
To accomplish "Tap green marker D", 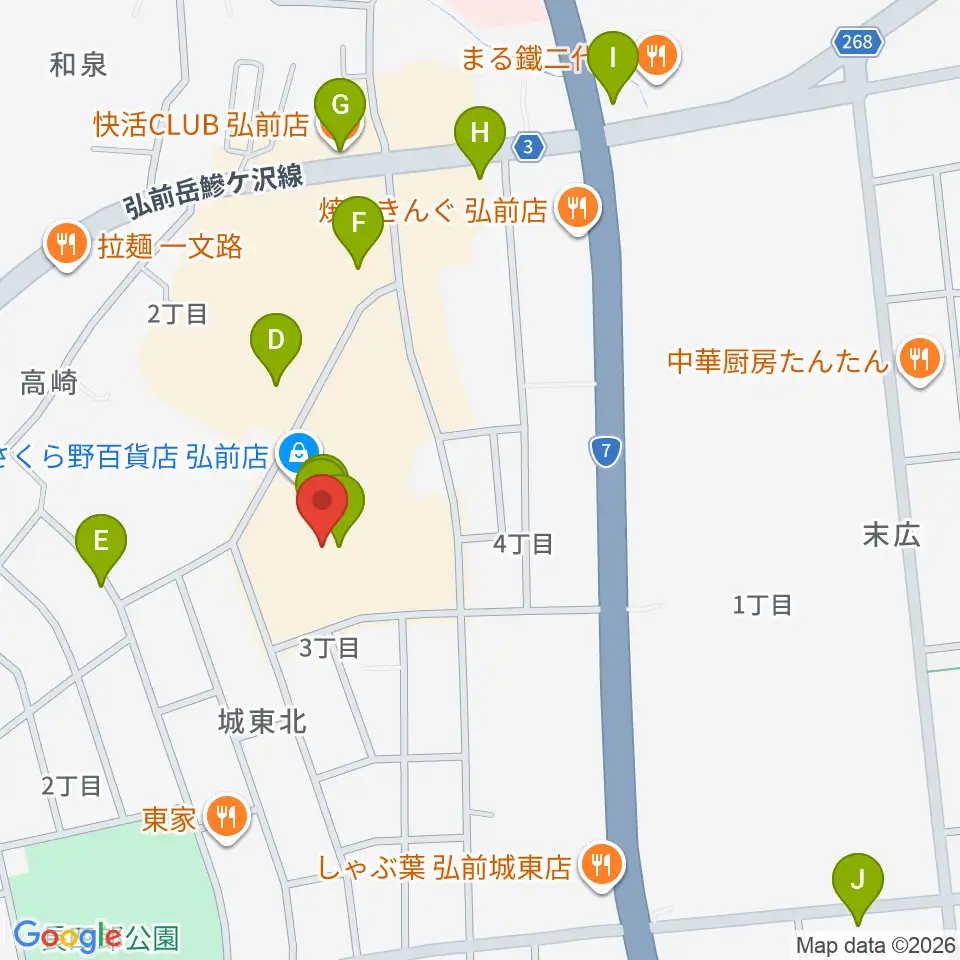I will click(x=276, y=348).
